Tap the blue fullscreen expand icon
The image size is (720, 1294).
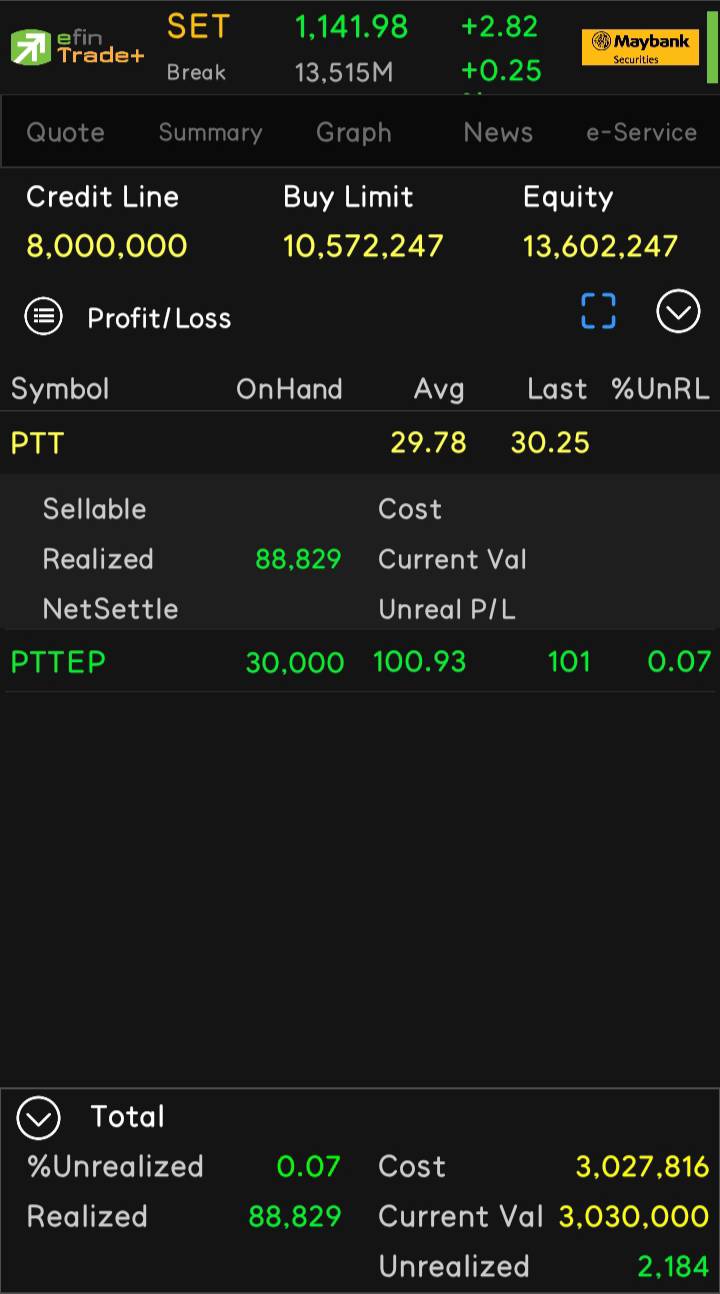click(598, 311)
